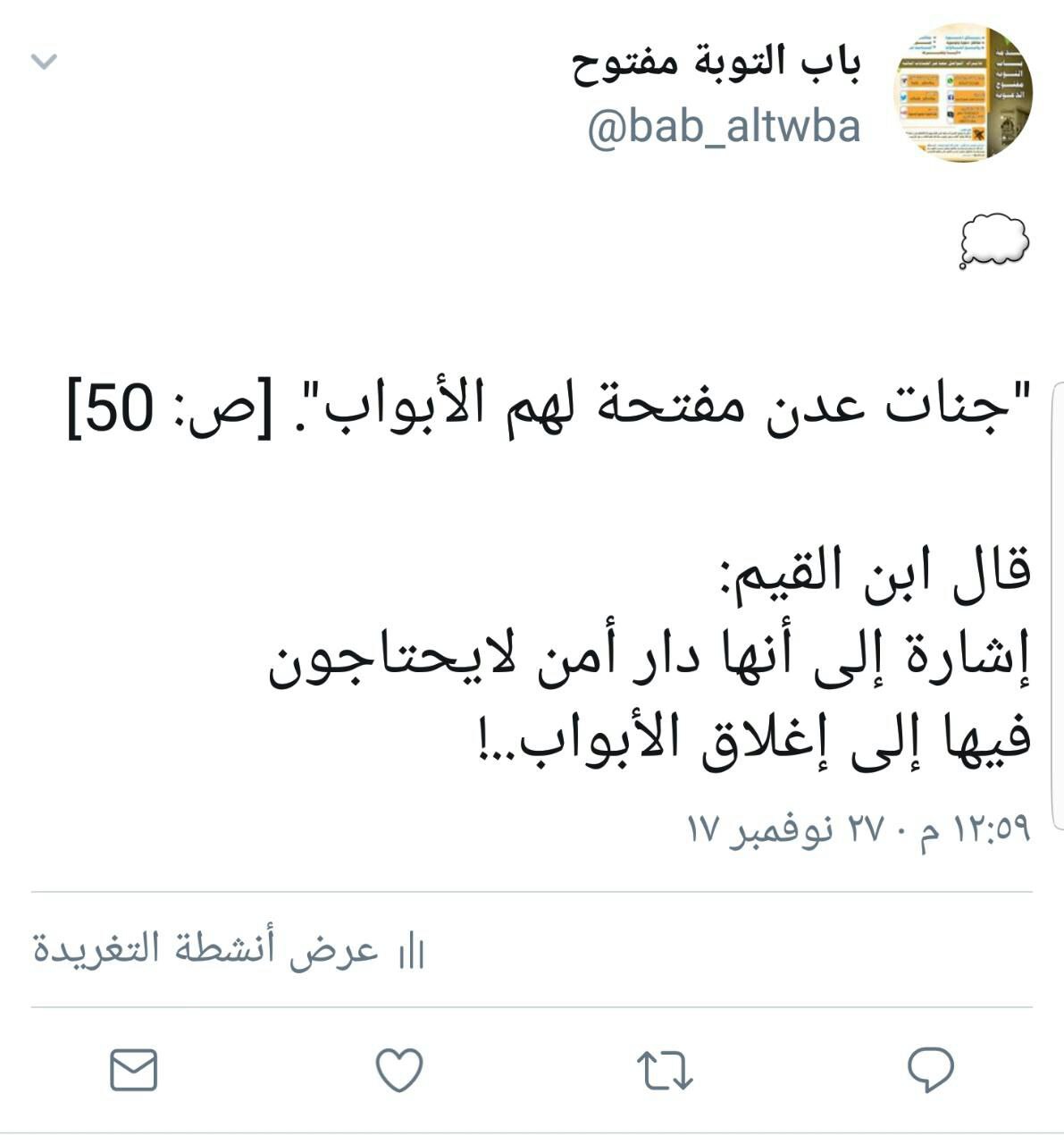Image resolution: width=1064 pixels, height=1144 pixels.
Task: Open the profile picture of باب التوبة مفتوح
Action: [962, 93]
